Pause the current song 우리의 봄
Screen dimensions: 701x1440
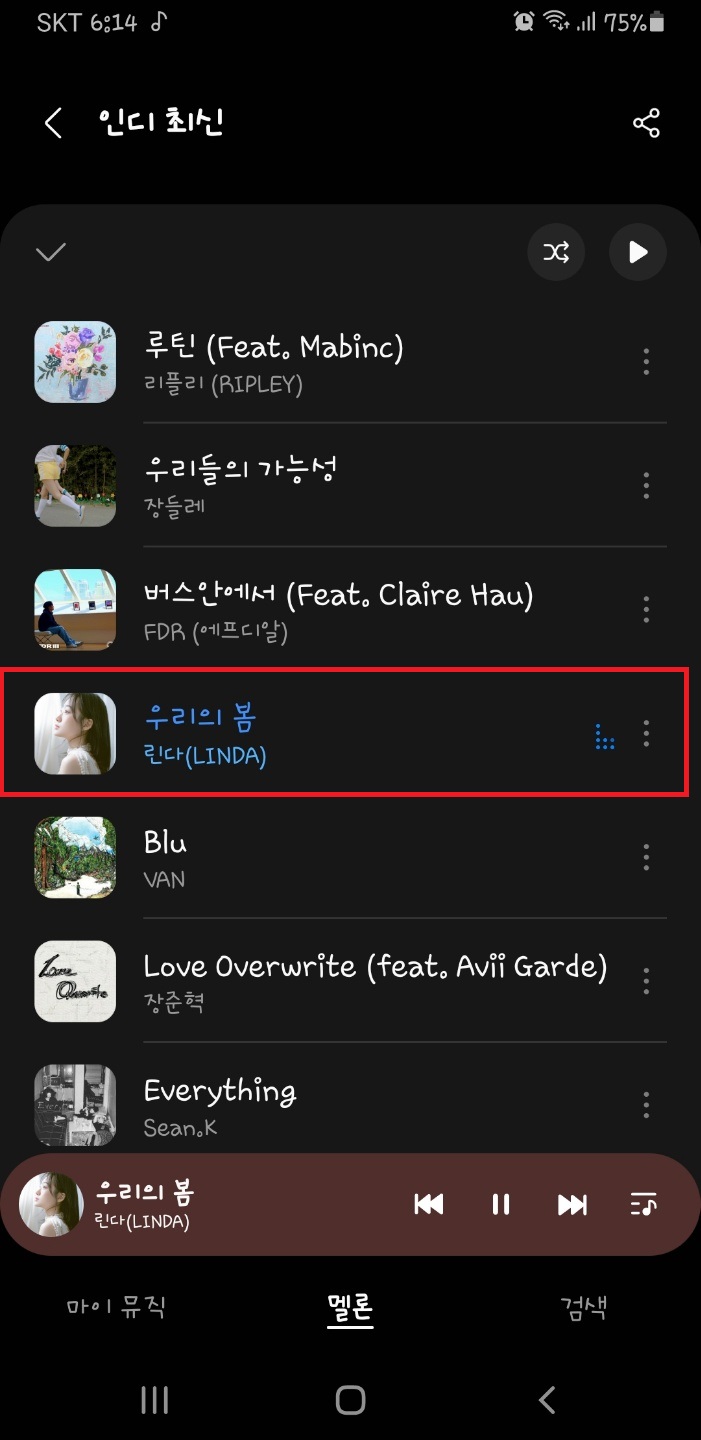tap(501, 1205)
